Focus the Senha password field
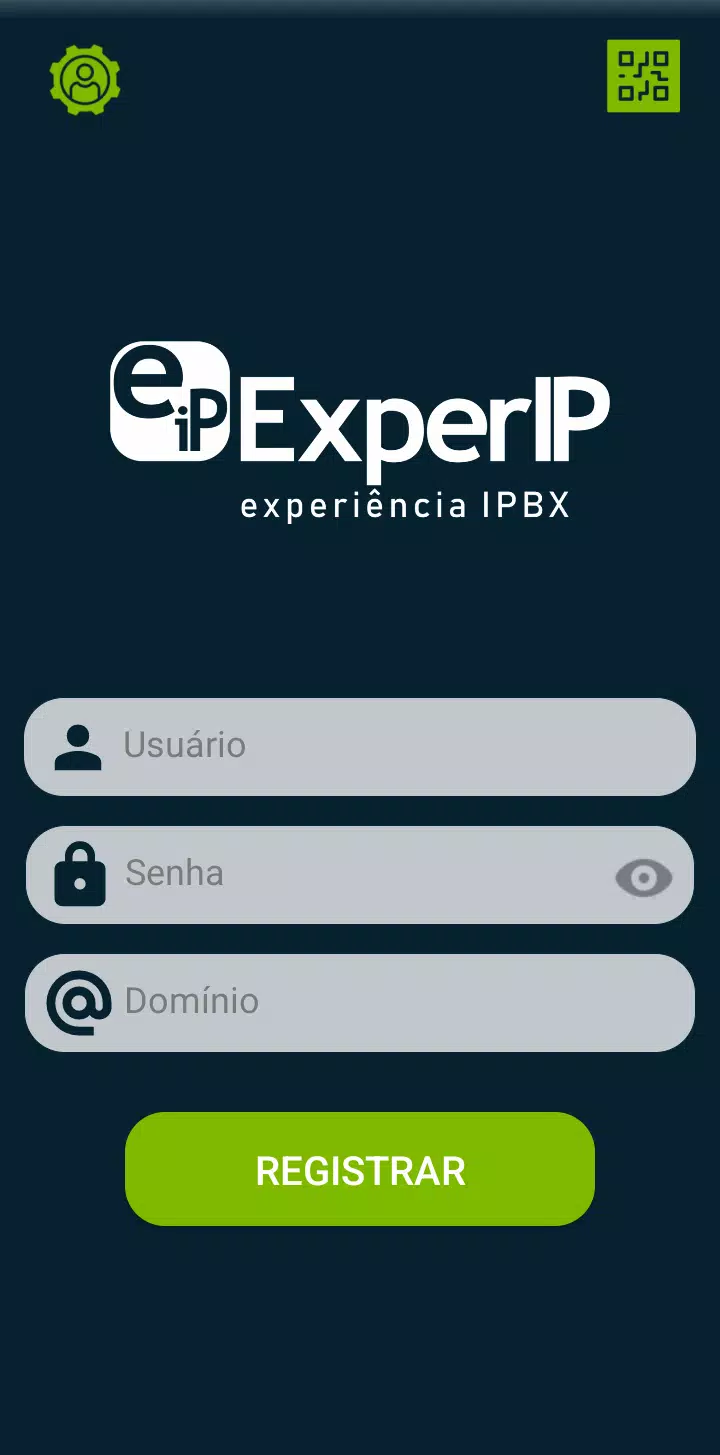 click(x=360, y=875)
